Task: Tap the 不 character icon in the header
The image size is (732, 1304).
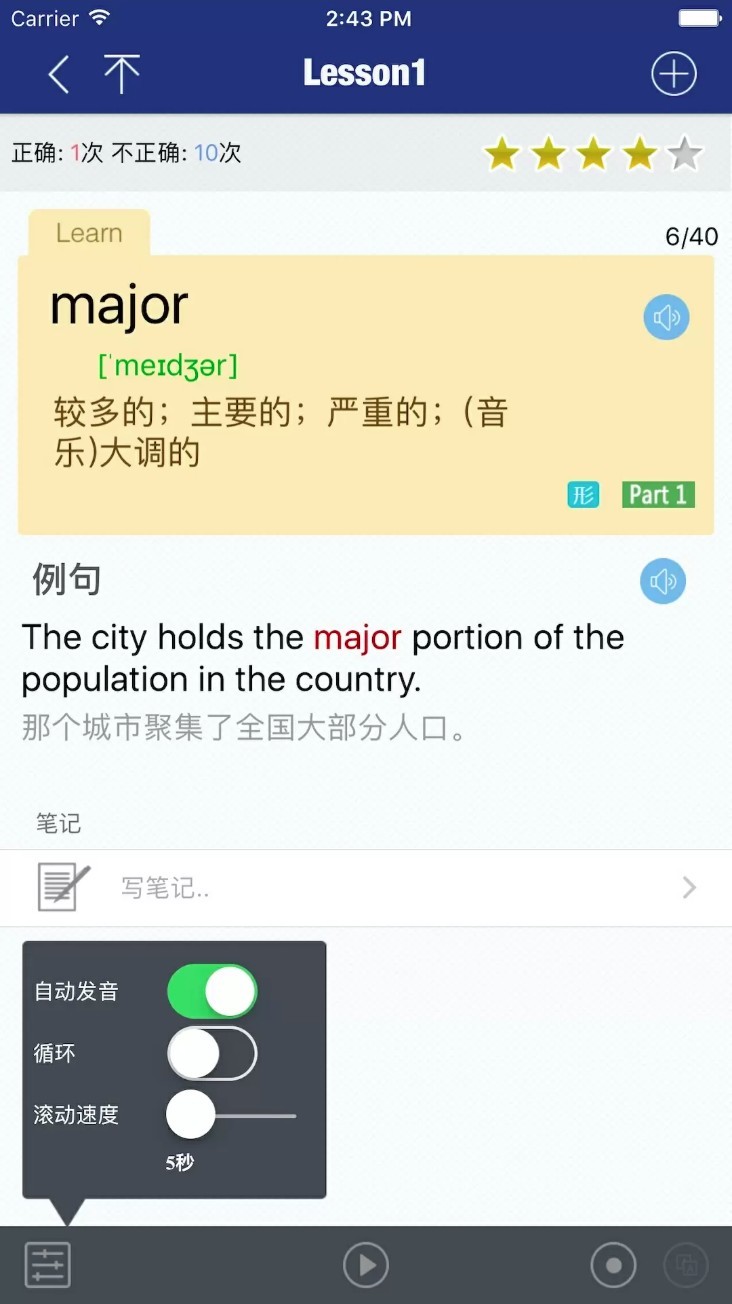Action: (x=121, y=73)
